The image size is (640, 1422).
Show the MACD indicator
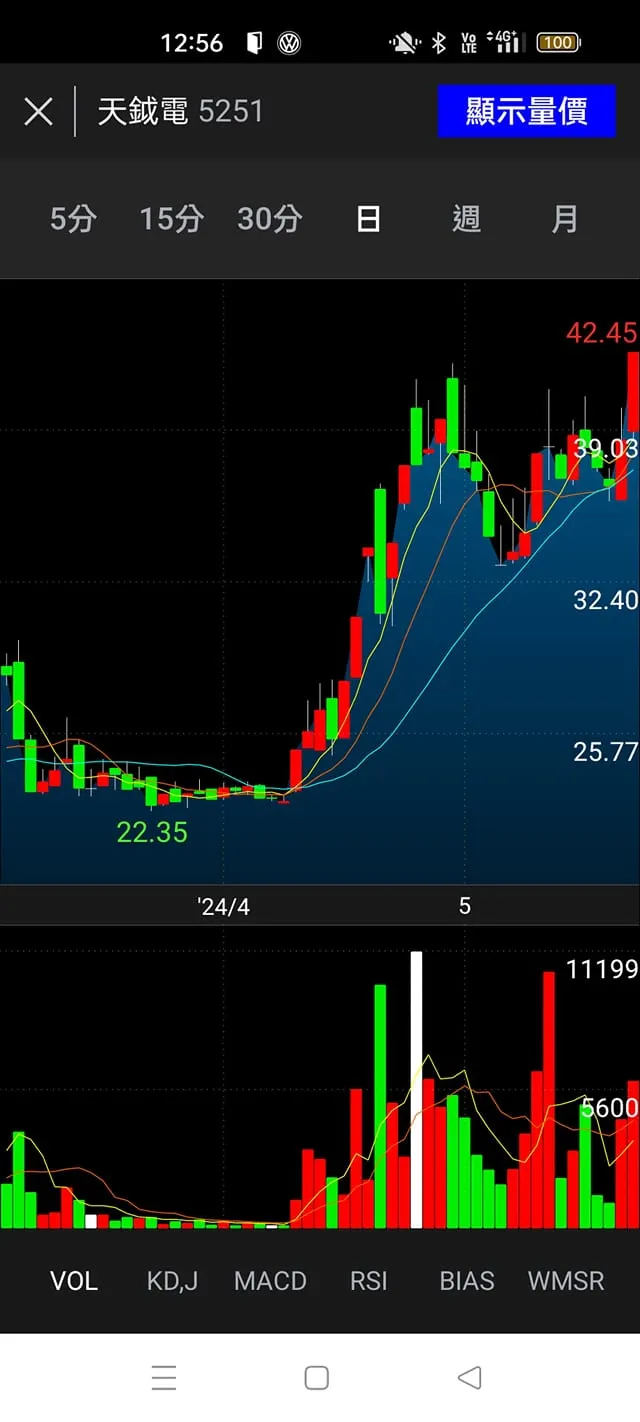tap(270, 1281)
